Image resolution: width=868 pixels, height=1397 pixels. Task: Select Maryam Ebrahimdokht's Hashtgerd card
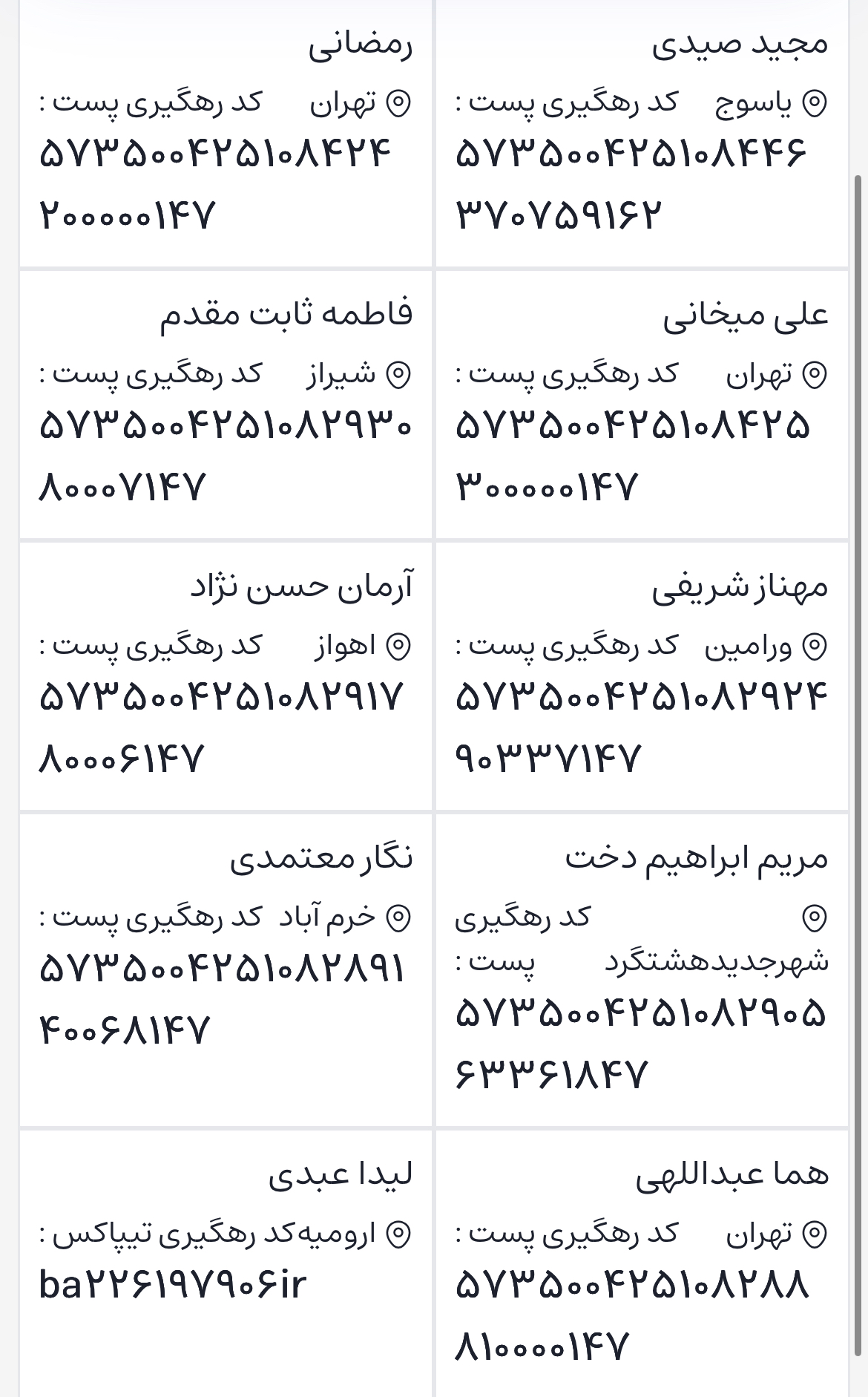tap(642, 969)
